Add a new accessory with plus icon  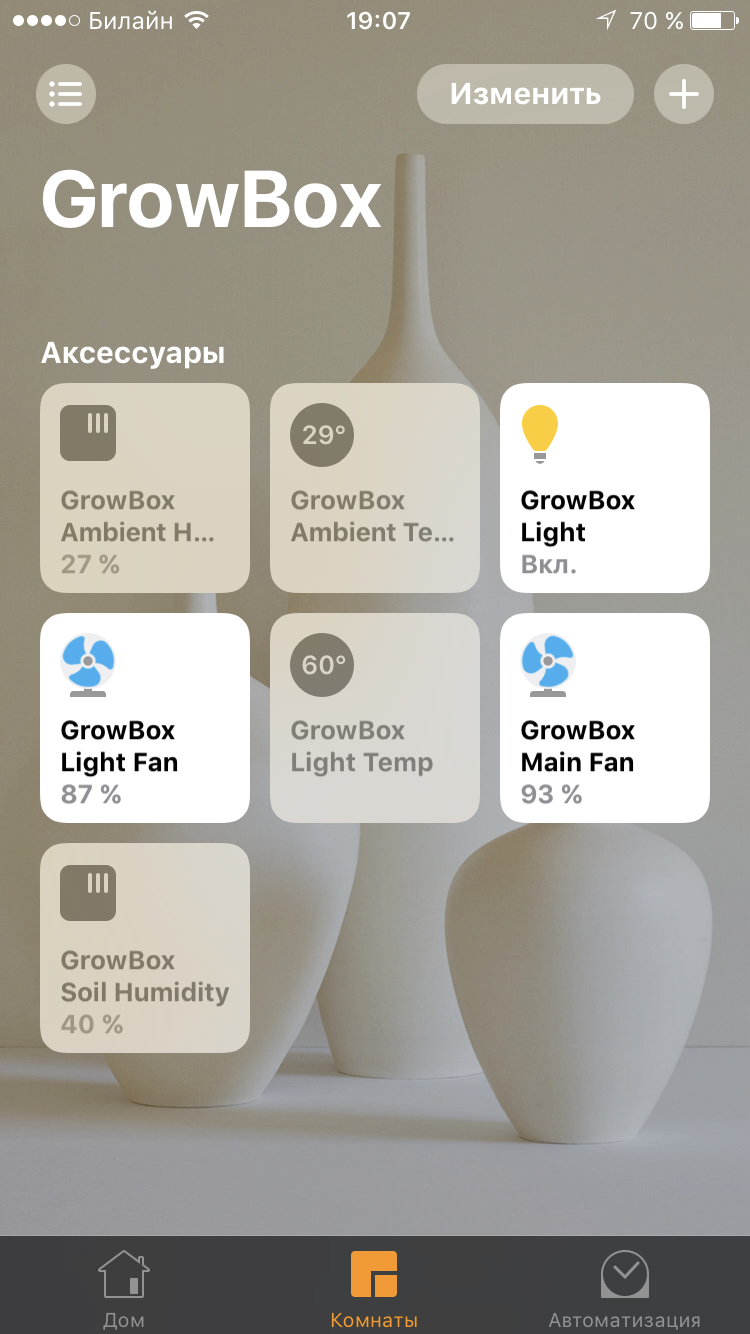(x=684, y=94)
